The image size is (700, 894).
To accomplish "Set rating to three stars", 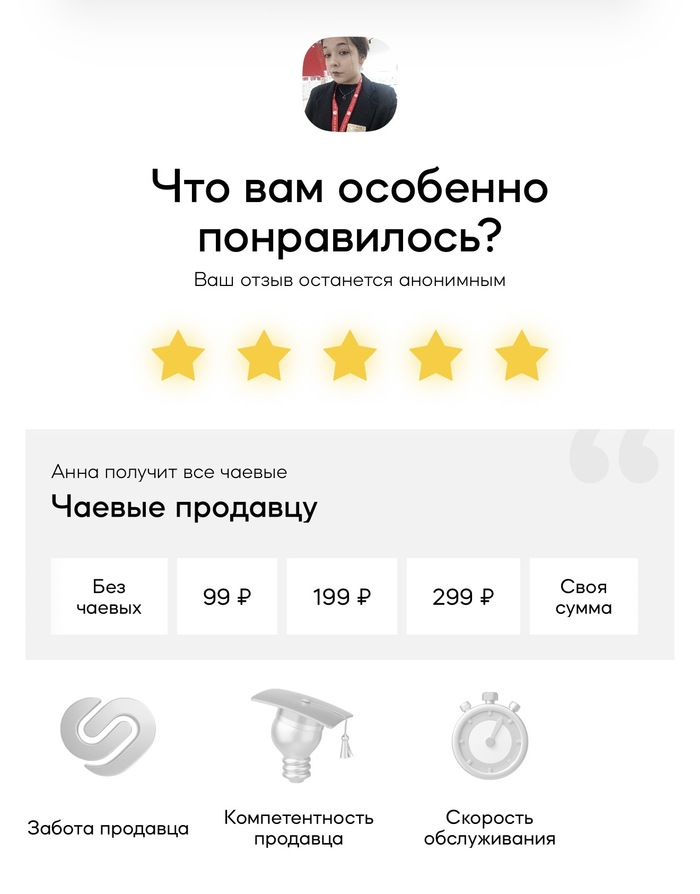I will coord(350,357).
